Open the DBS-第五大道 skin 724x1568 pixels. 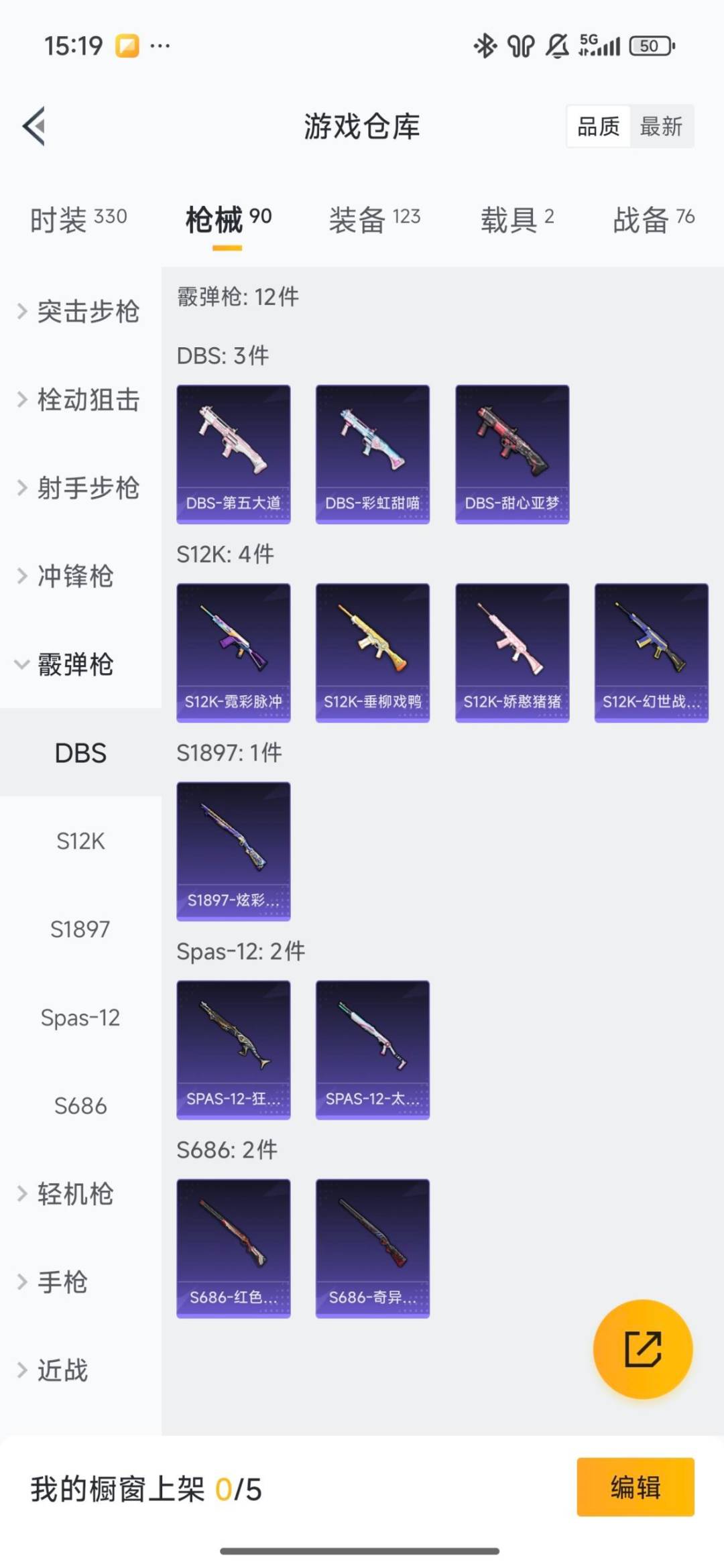click(x=233, y=454)
